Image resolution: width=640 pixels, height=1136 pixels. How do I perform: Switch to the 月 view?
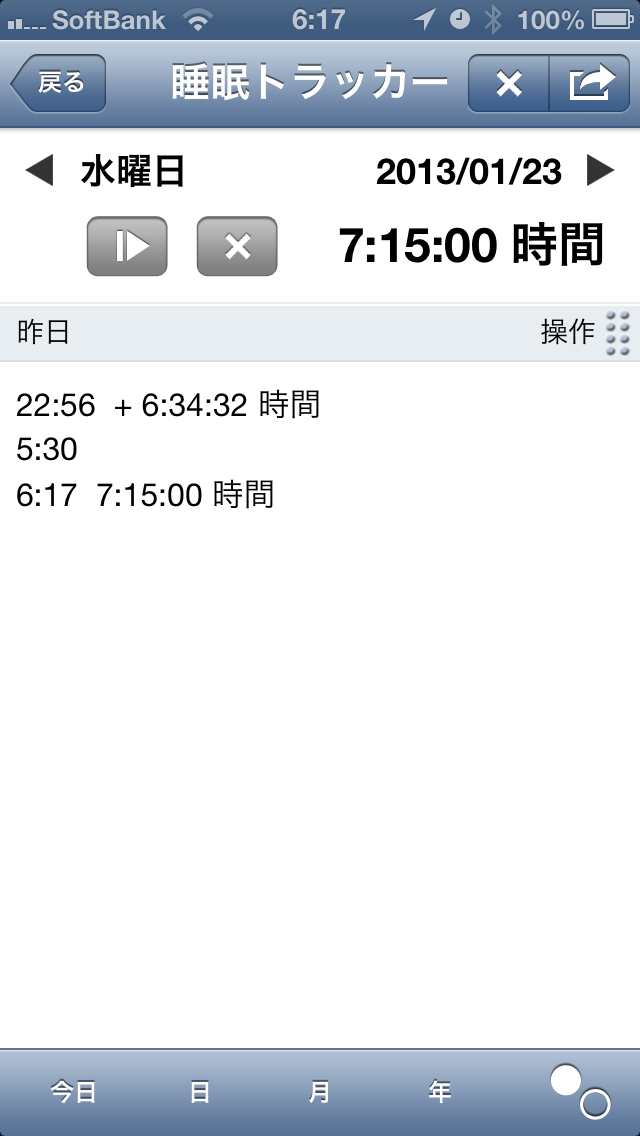point(319,1092)
